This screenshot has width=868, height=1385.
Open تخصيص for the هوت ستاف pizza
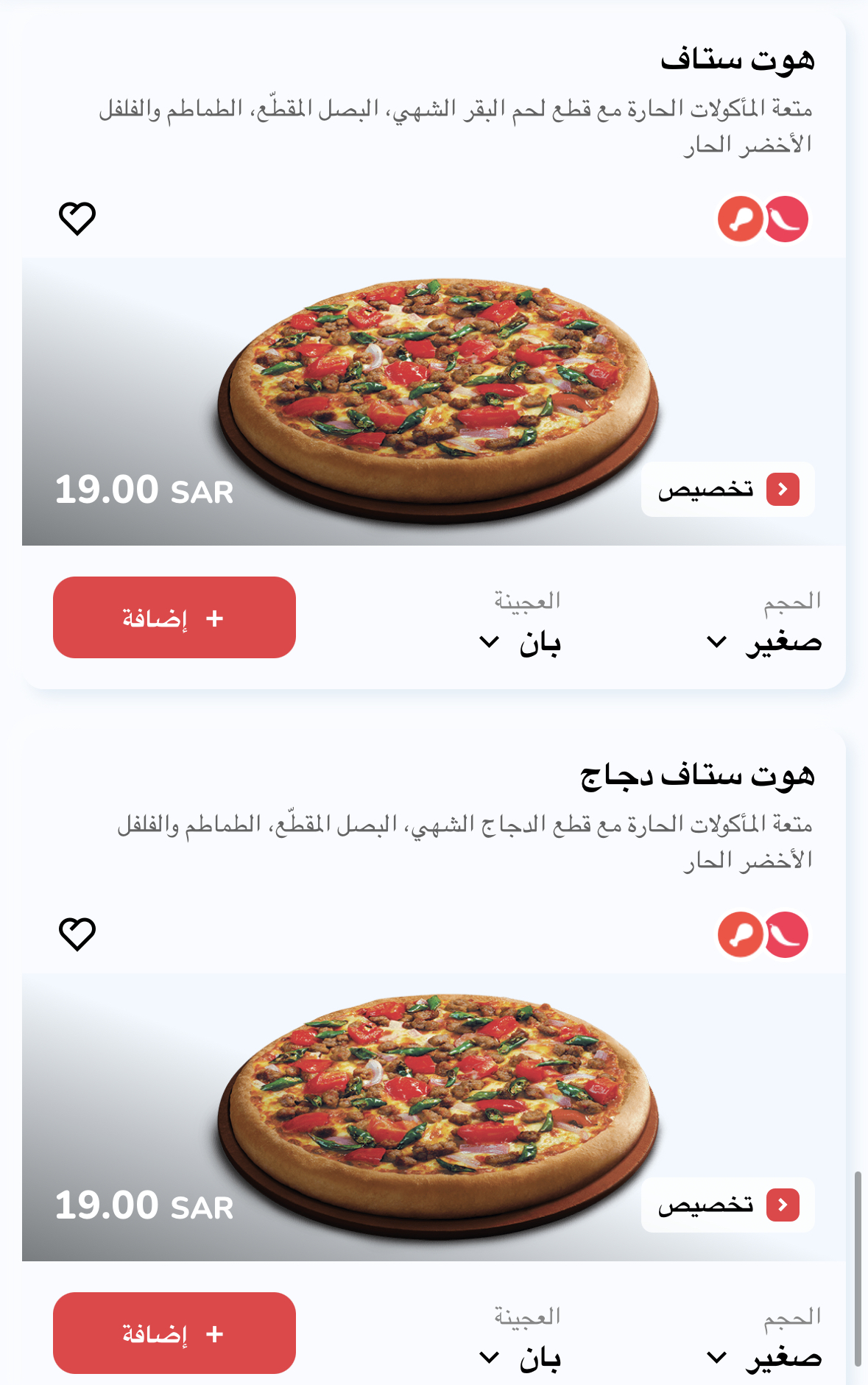coord(727,490)
